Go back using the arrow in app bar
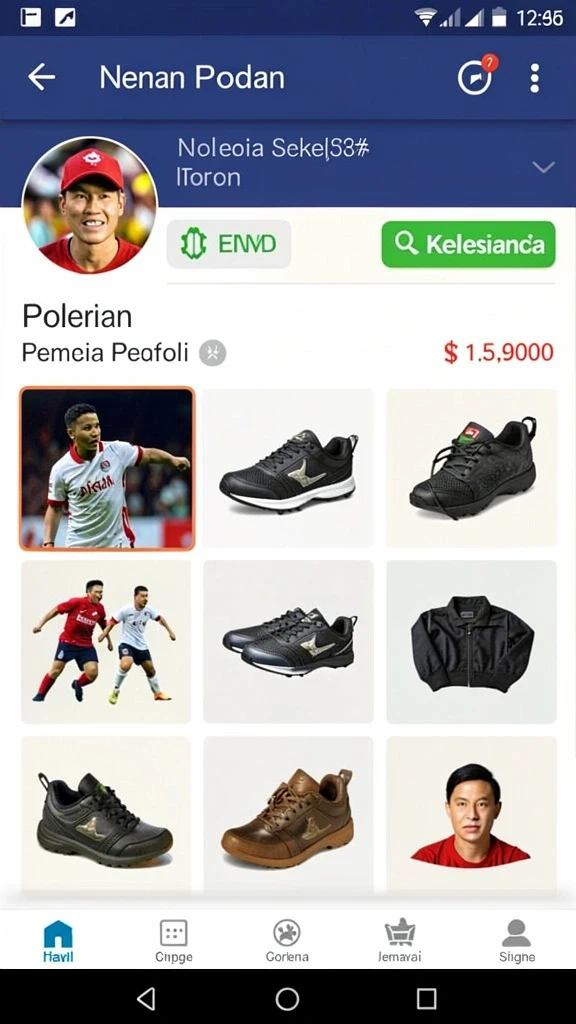 pos(41,78)
